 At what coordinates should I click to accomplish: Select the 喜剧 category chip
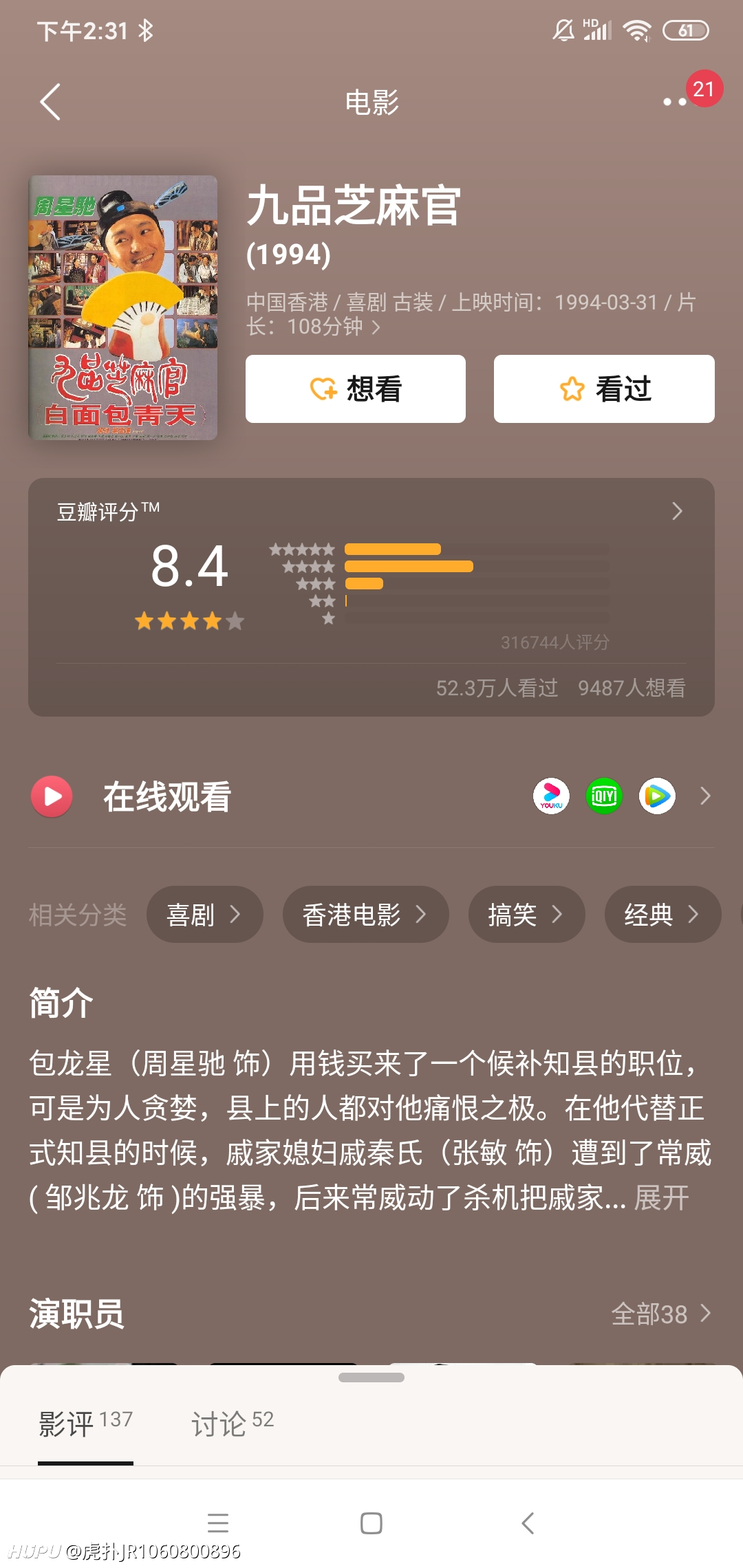pyautogui.click(x=204, y=915)
